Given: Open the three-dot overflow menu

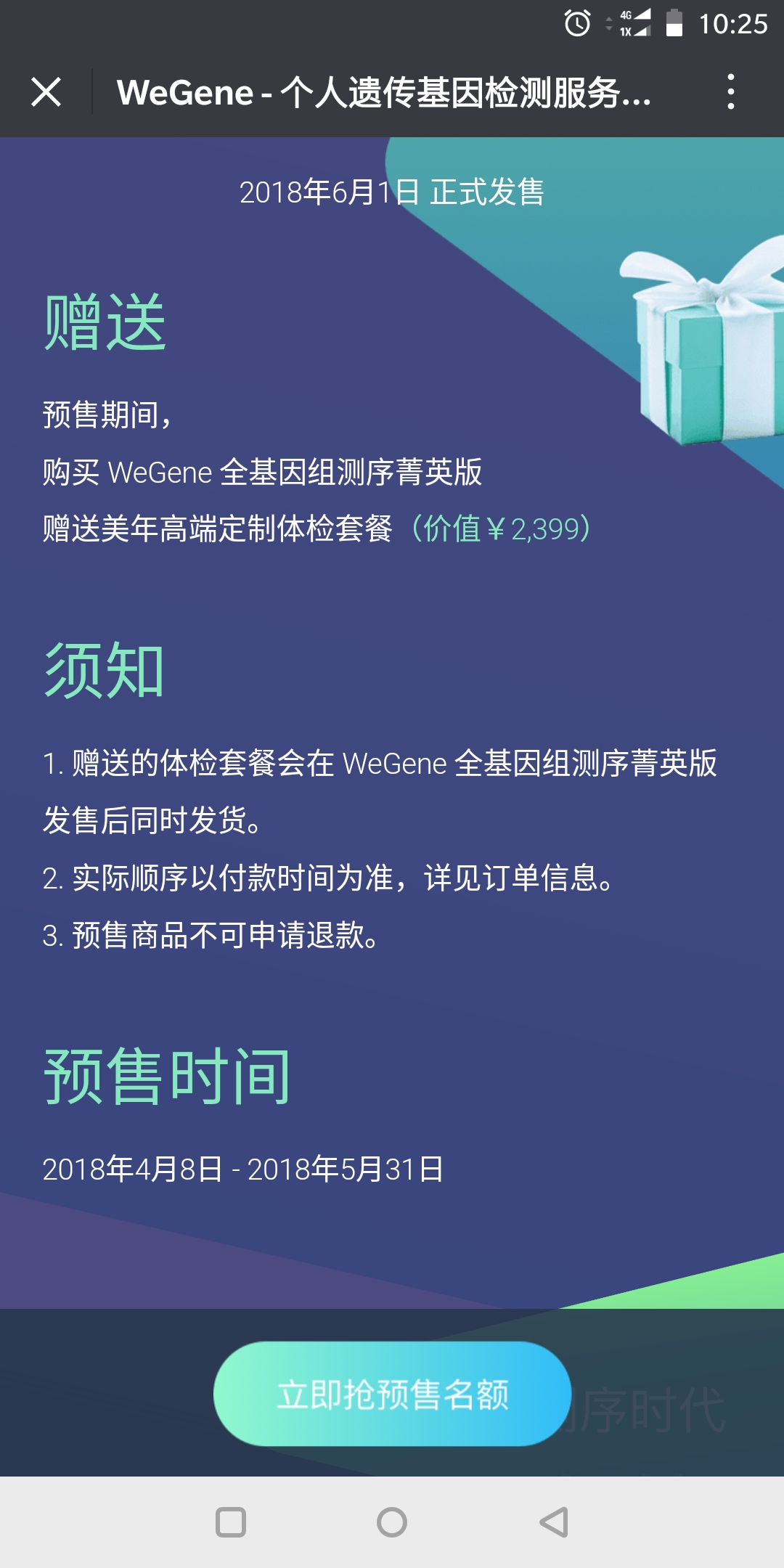Looking at the screenshot, I should [x=730, y=92].
